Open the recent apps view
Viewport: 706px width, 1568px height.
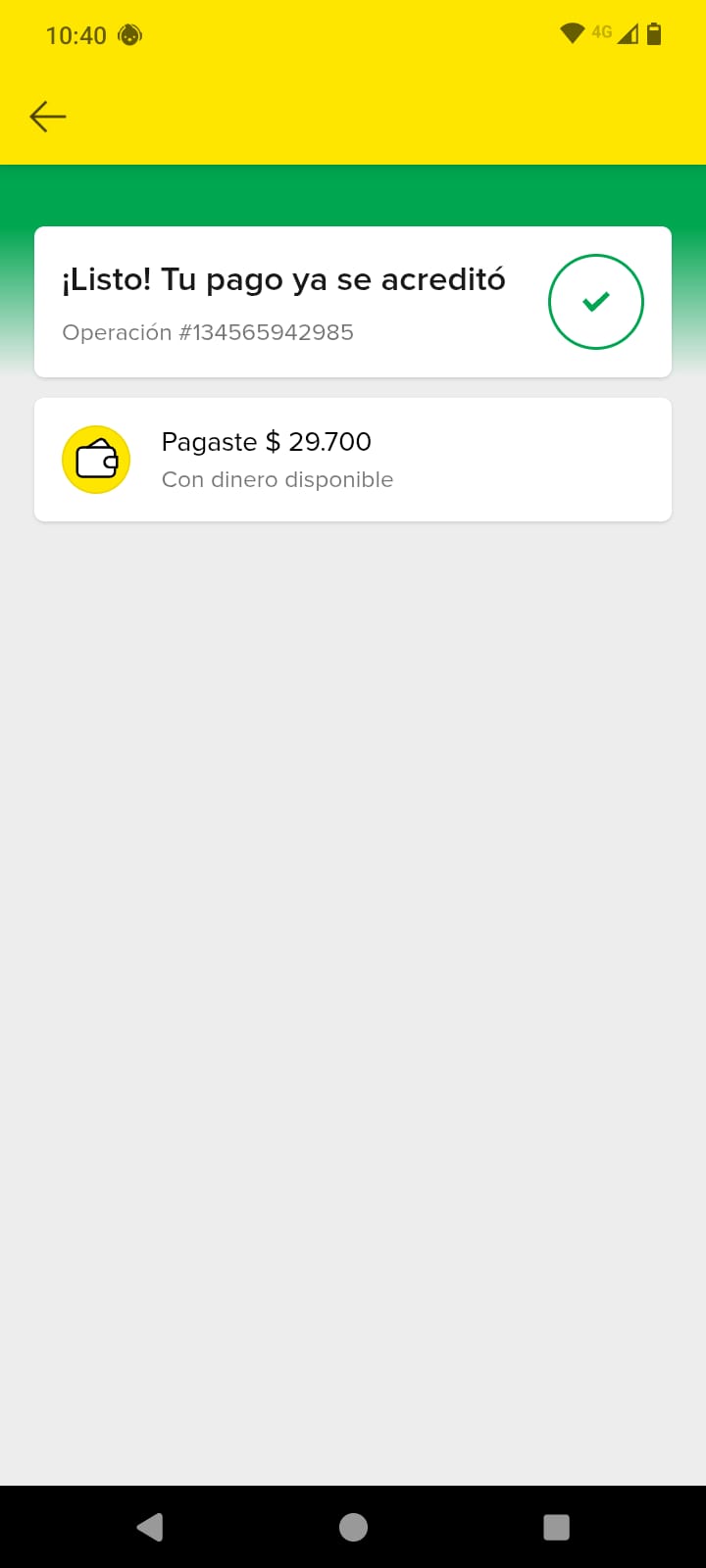[x=556, y=1527]
